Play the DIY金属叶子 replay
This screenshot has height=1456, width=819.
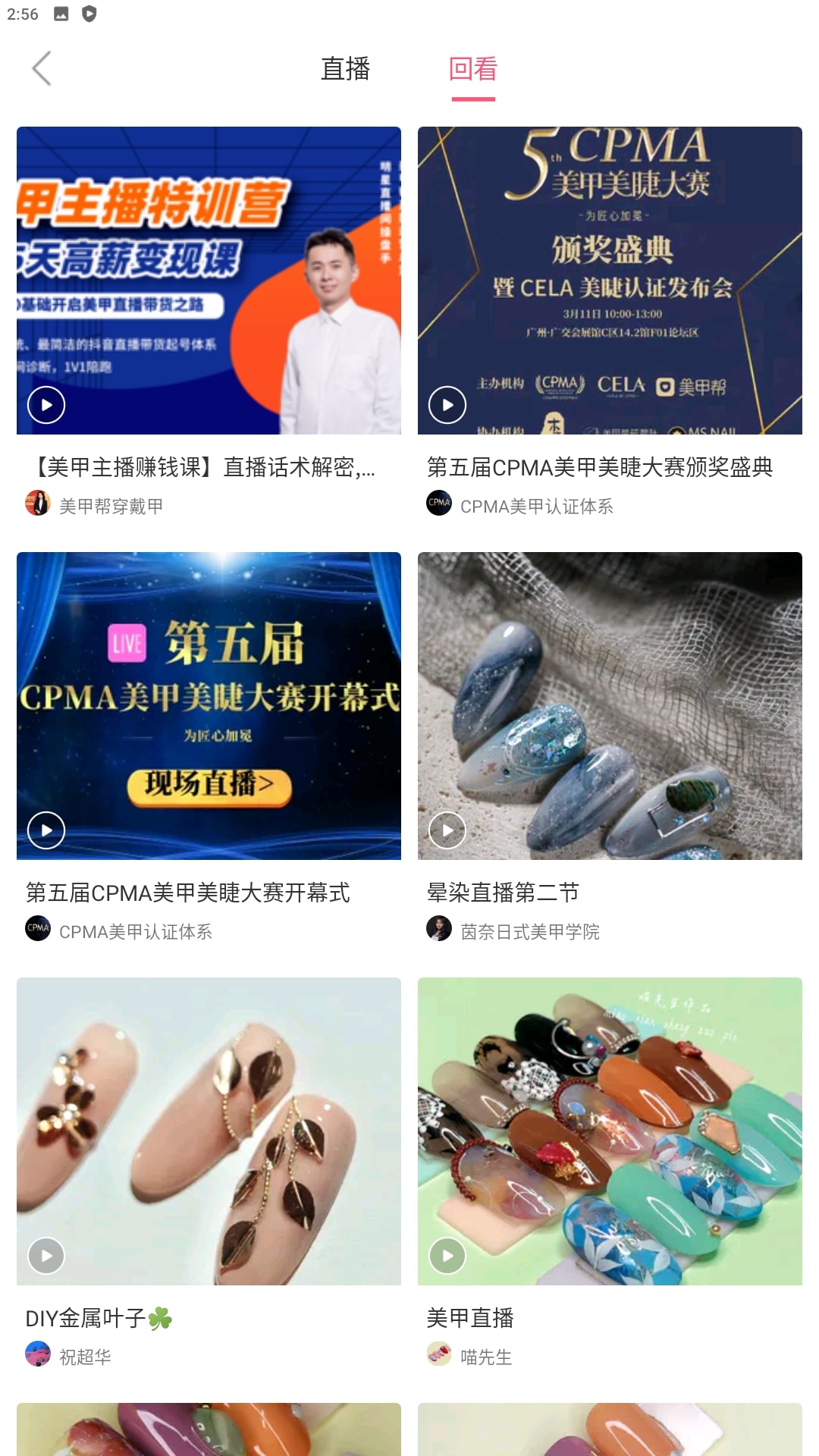coord(209,1131)
